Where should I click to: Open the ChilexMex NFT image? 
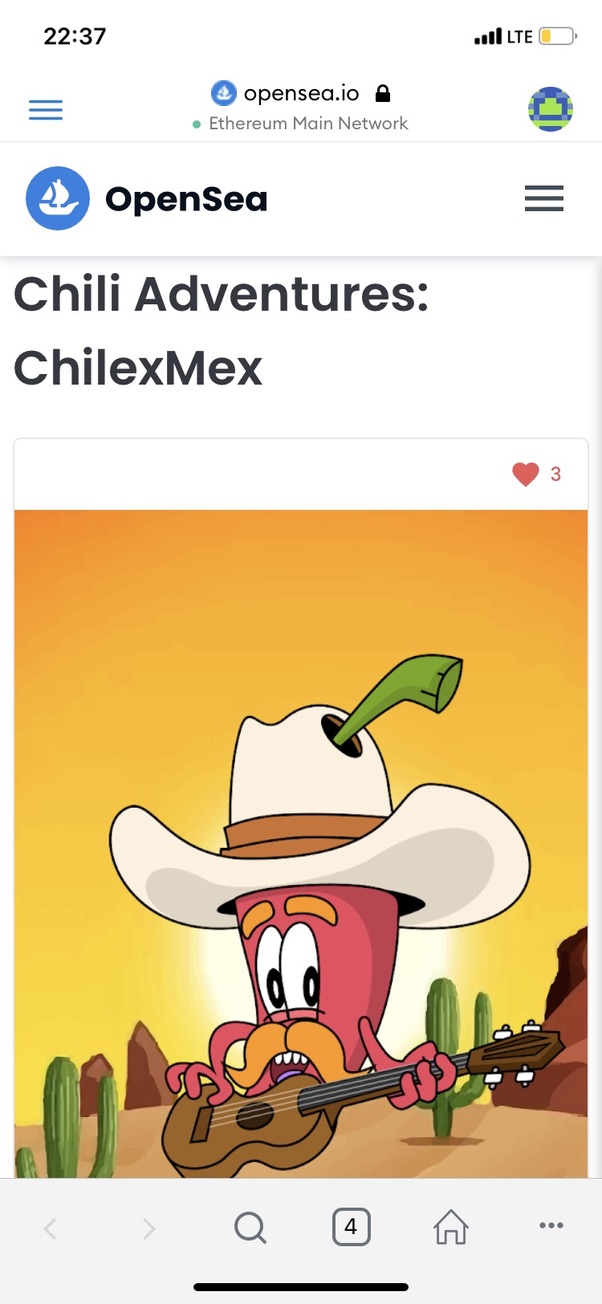click(300, 840)
